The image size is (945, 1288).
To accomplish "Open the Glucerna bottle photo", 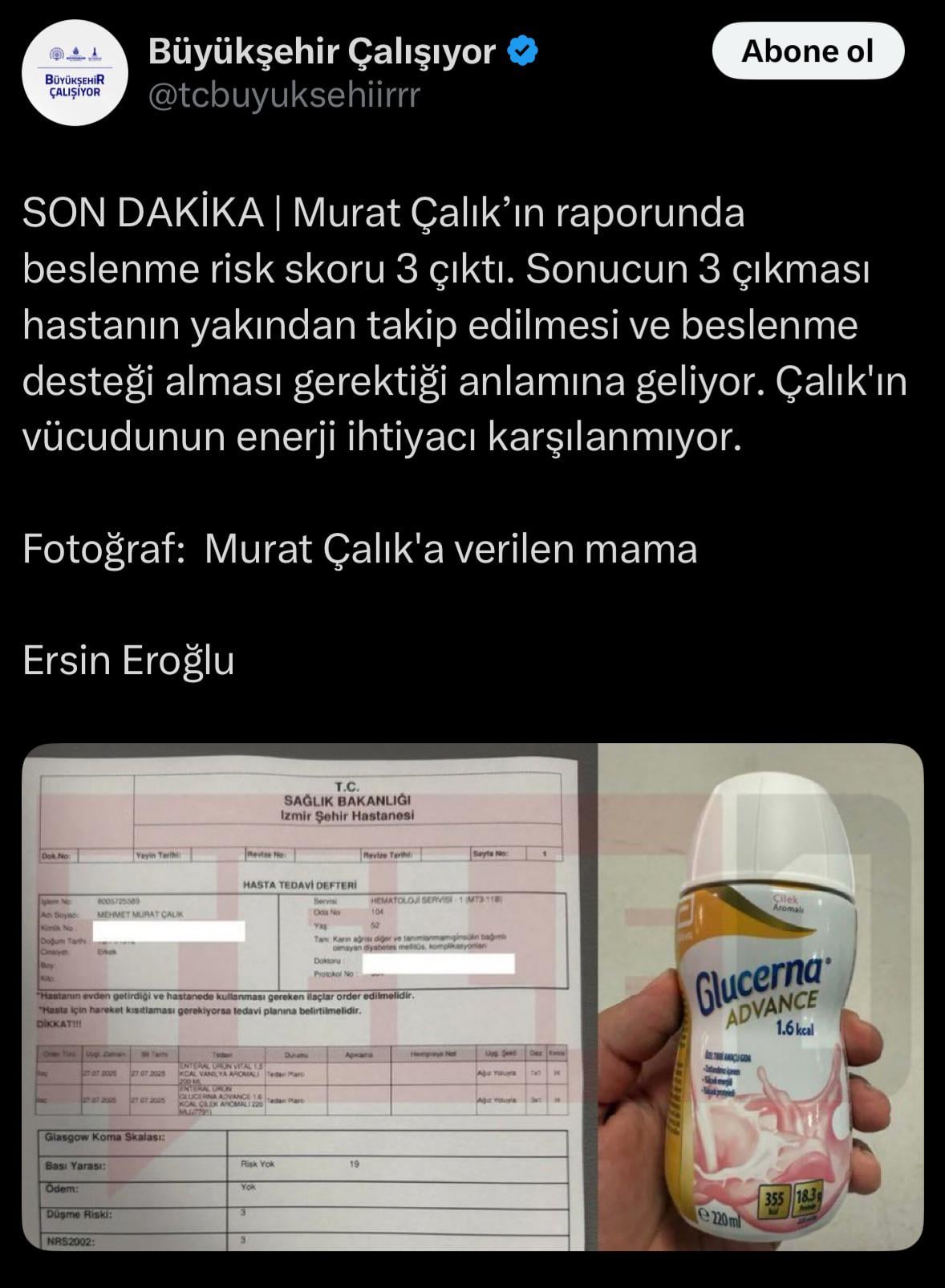I will click(760, 996).
